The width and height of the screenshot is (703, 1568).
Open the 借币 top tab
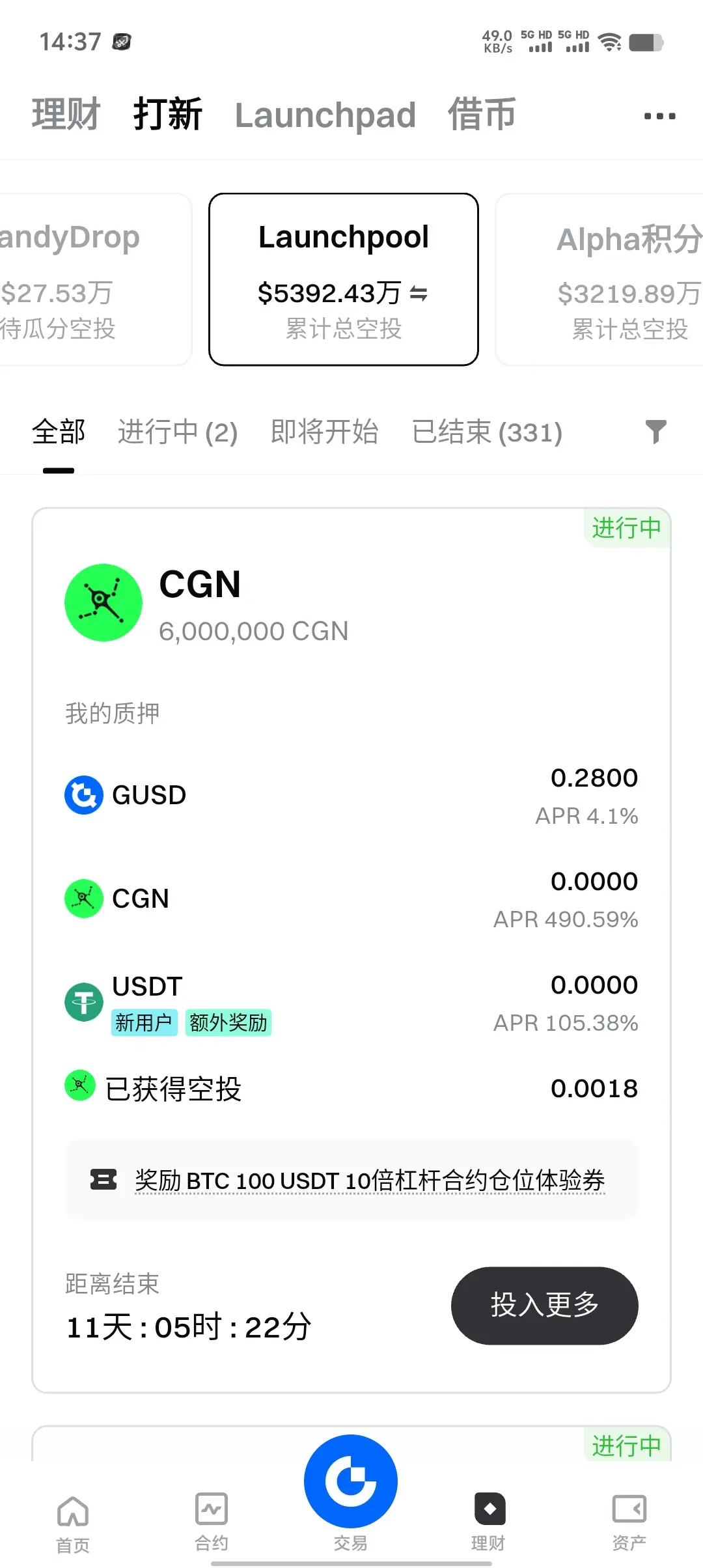[482, 115]
